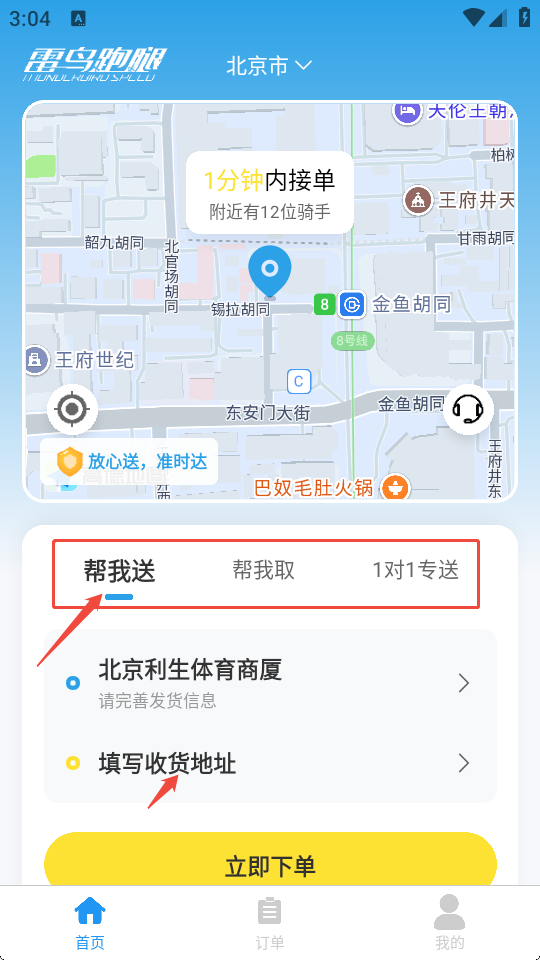The height and width of the screenshot is (960, 540).
Task: Open the 北京市 city selector dropdown
Action: [x=269, y=66]
